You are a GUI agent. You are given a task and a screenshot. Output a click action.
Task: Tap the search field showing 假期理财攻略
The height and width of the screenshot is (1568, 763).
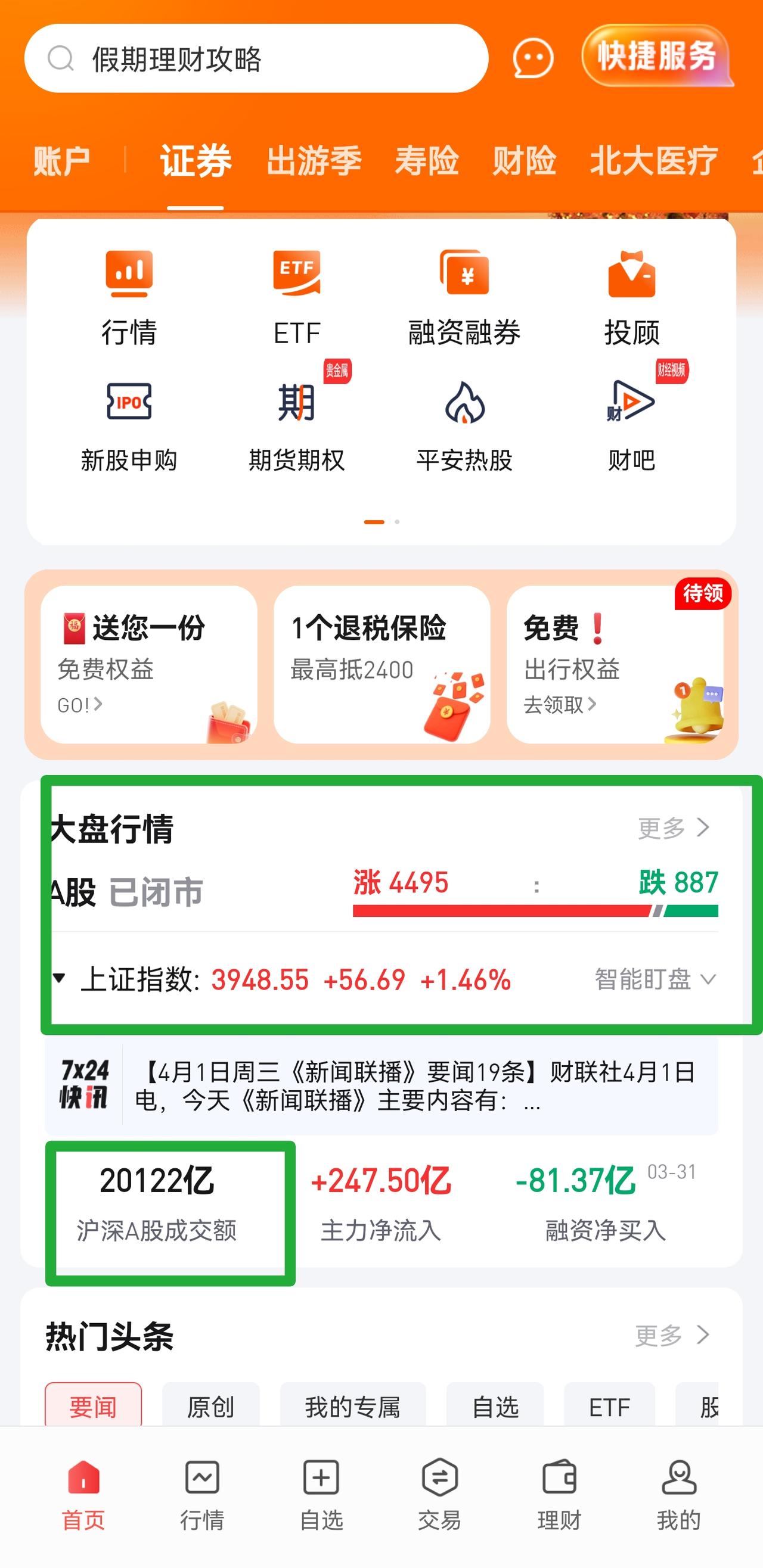click(256, 58)
